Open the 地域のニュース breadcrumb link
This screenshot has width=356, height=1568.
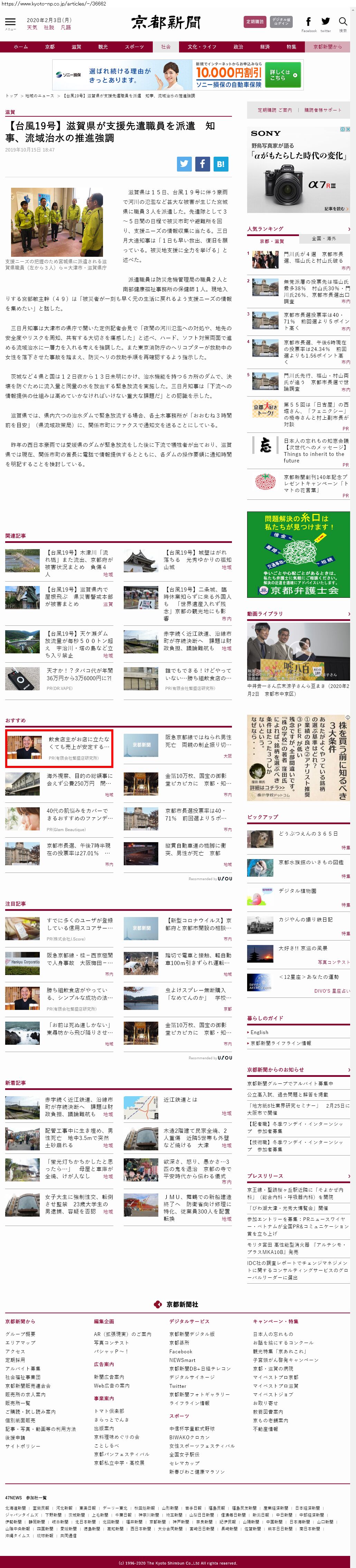click(x=40, y=96)
